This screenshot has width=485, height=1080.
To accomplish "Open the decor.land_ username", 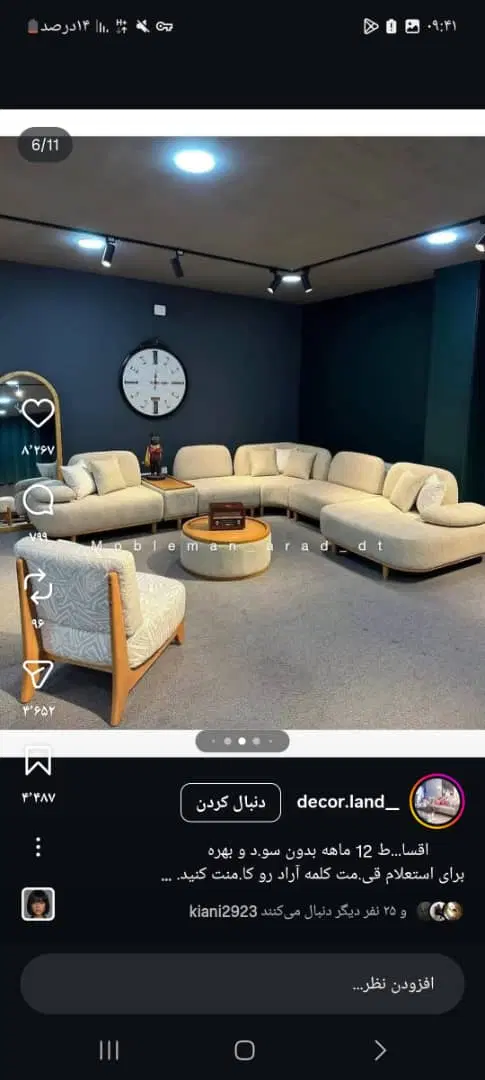I will (x=348, y=802).
